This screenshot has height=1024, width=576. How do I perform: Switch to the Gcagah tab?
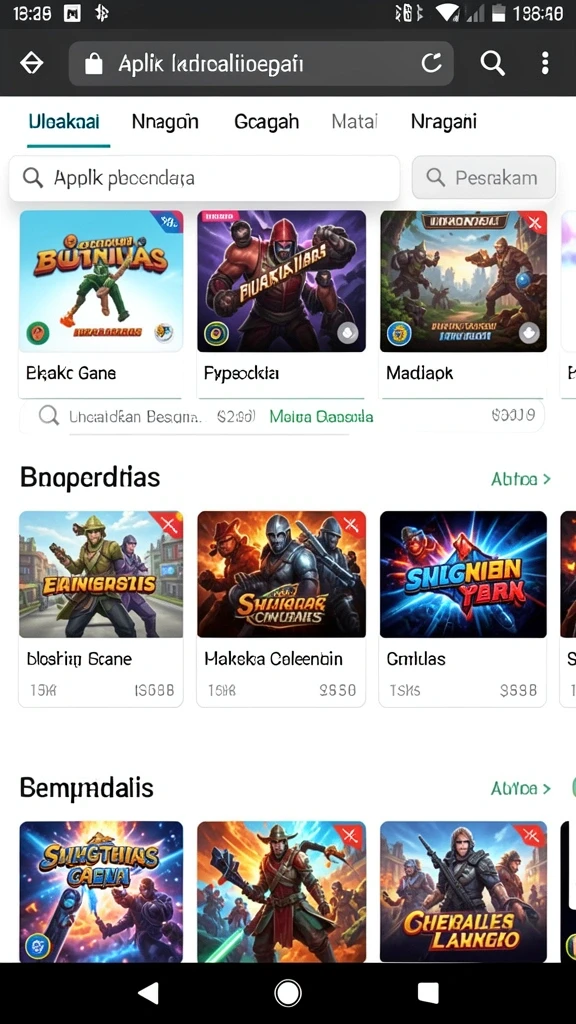266,121
